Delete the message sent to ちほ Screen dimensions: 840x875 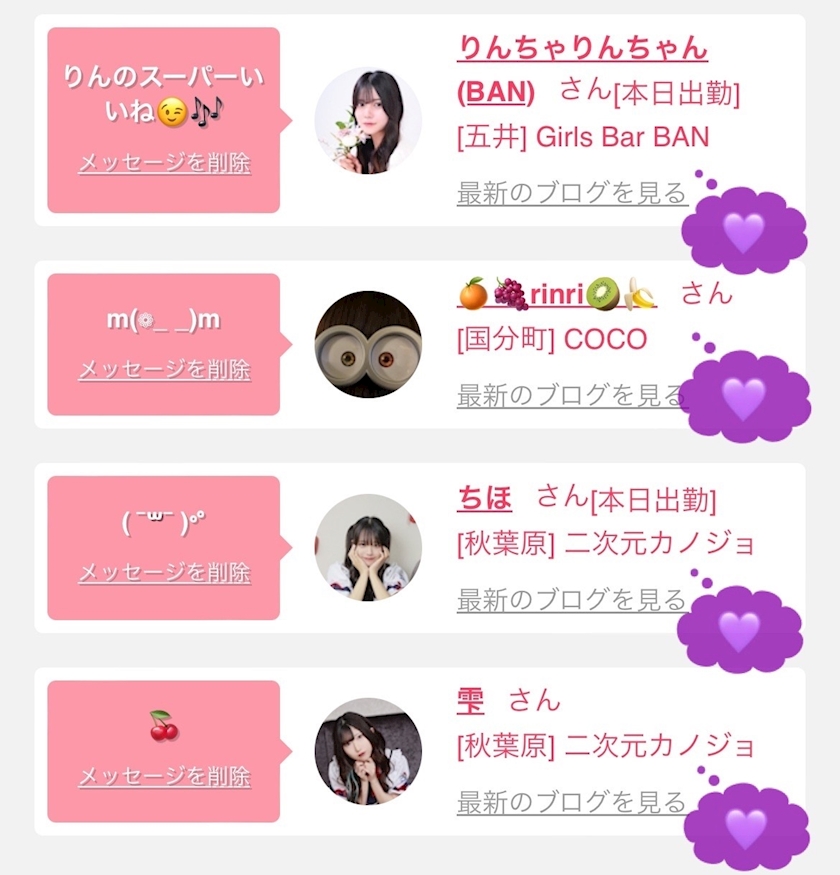[164, 573]
